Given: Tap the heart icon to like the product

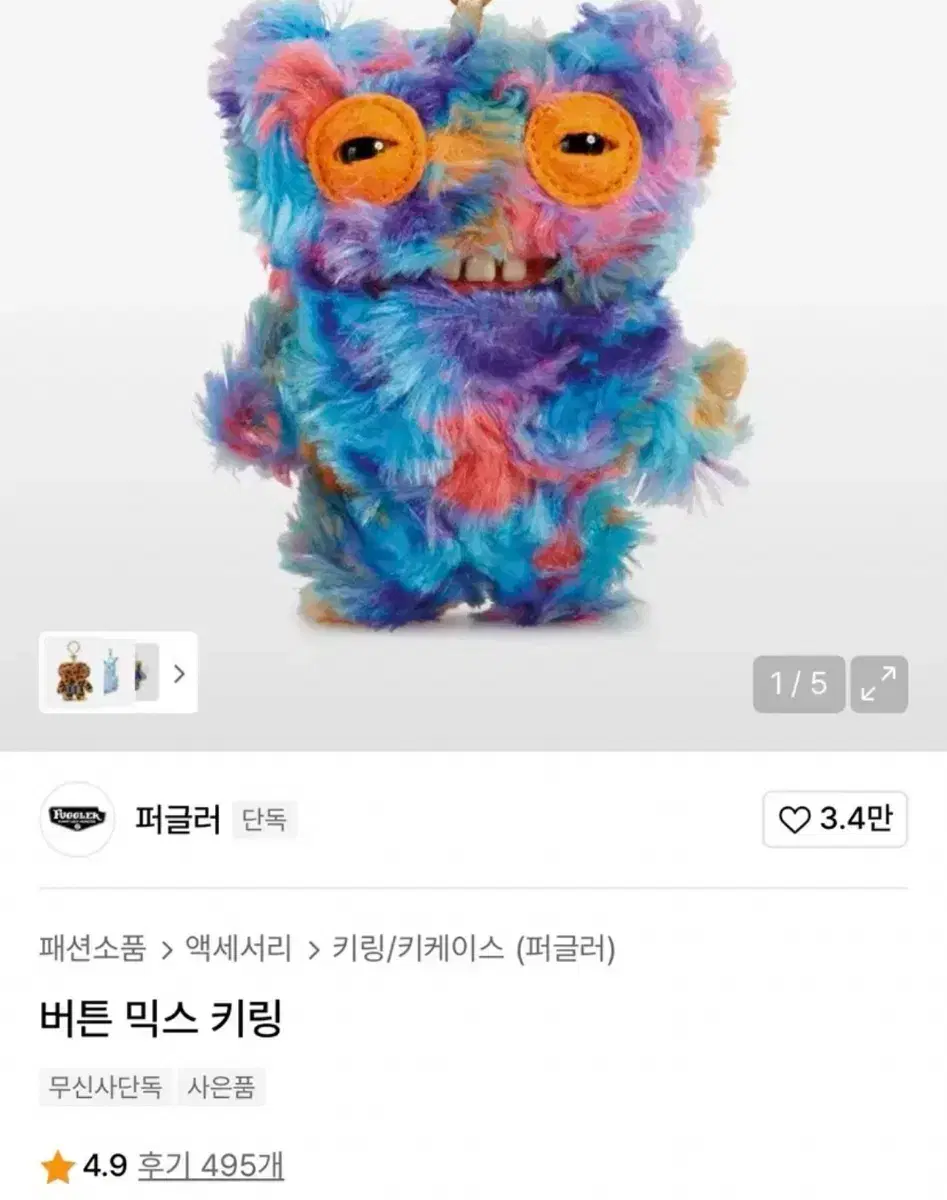Looking at the screenshot, I should [795, 818].
